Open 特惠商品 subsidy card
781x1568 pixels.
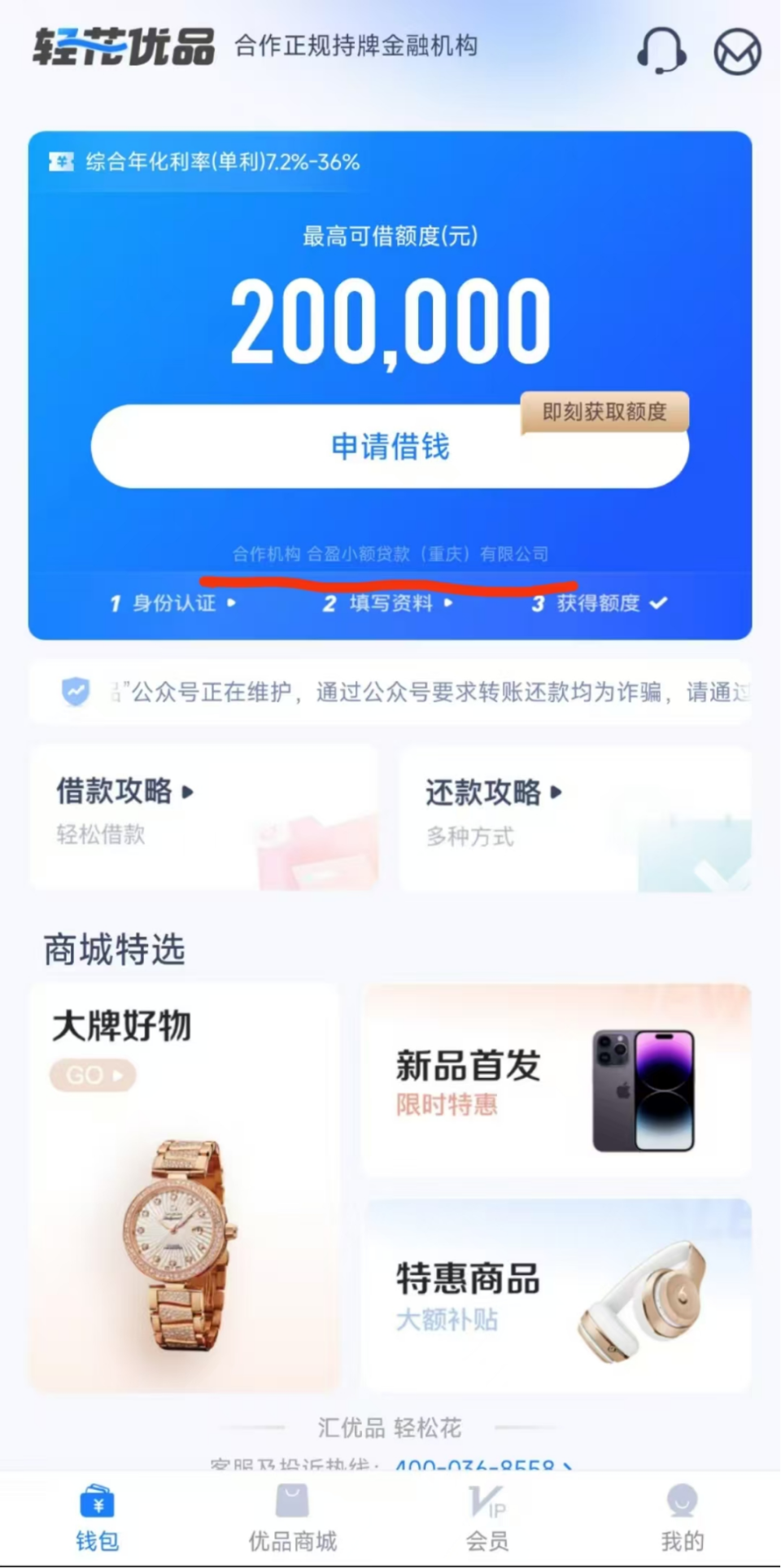coord(556,1295)
